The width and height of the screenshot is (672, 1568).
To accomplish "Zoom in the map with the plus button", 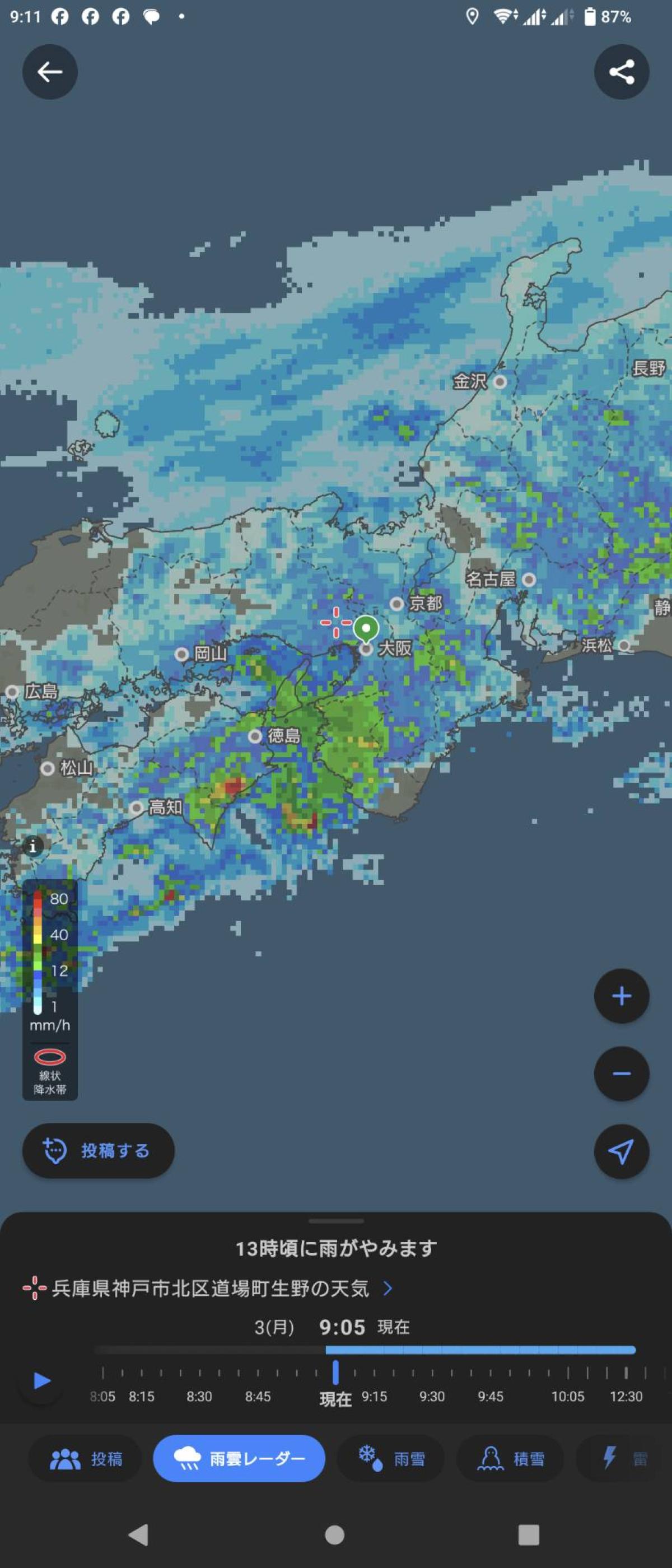I will click(x=621, y=996).
